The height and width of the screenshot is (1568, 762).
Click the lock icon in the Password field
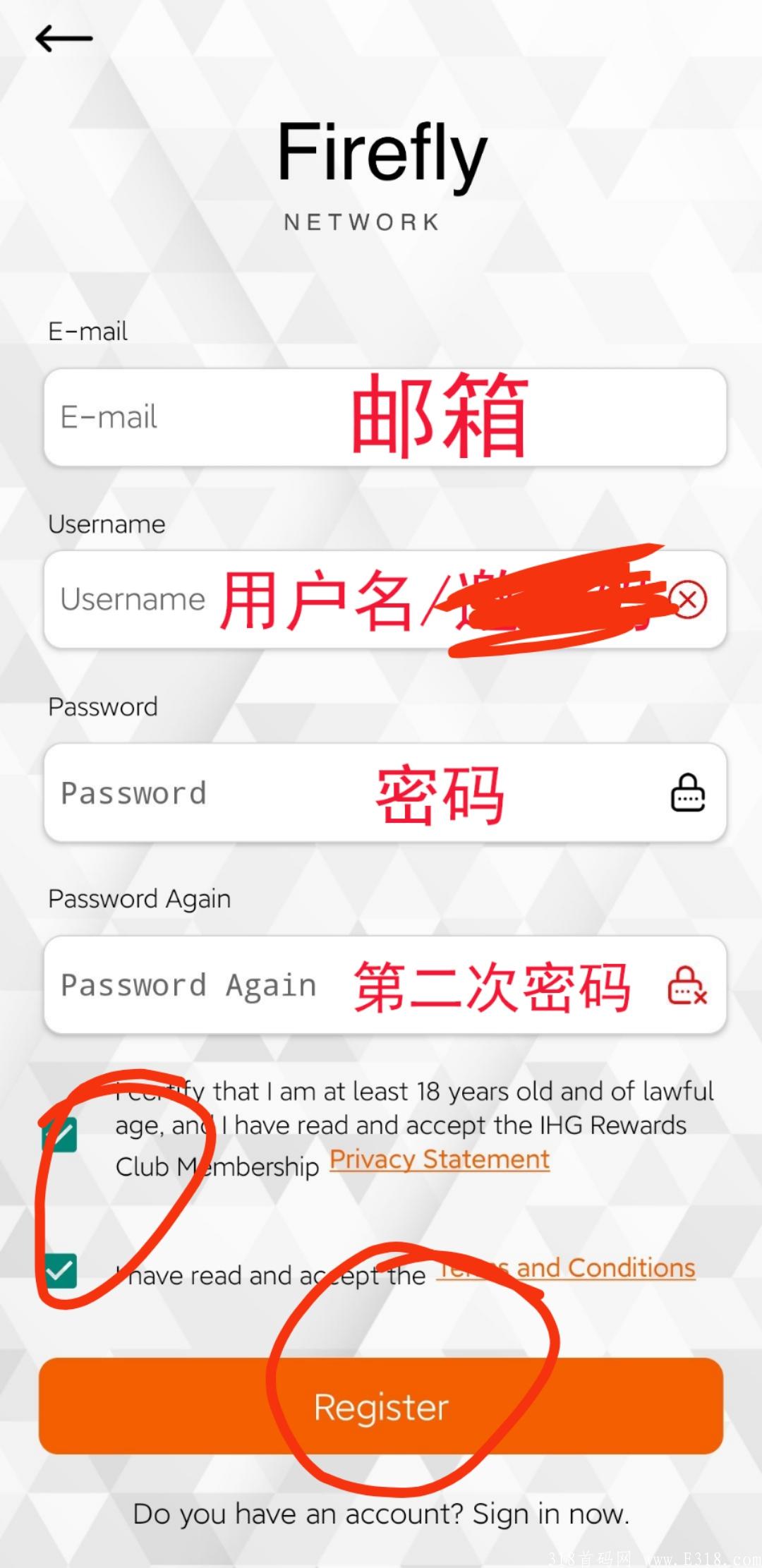[686, 792]
